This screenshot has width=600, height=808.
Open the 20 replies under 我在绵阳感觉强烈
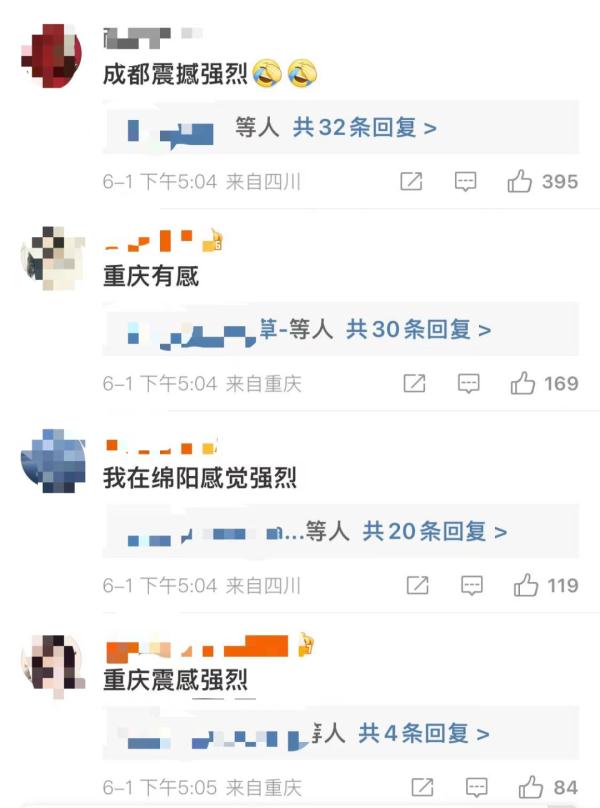coord(434,532)
